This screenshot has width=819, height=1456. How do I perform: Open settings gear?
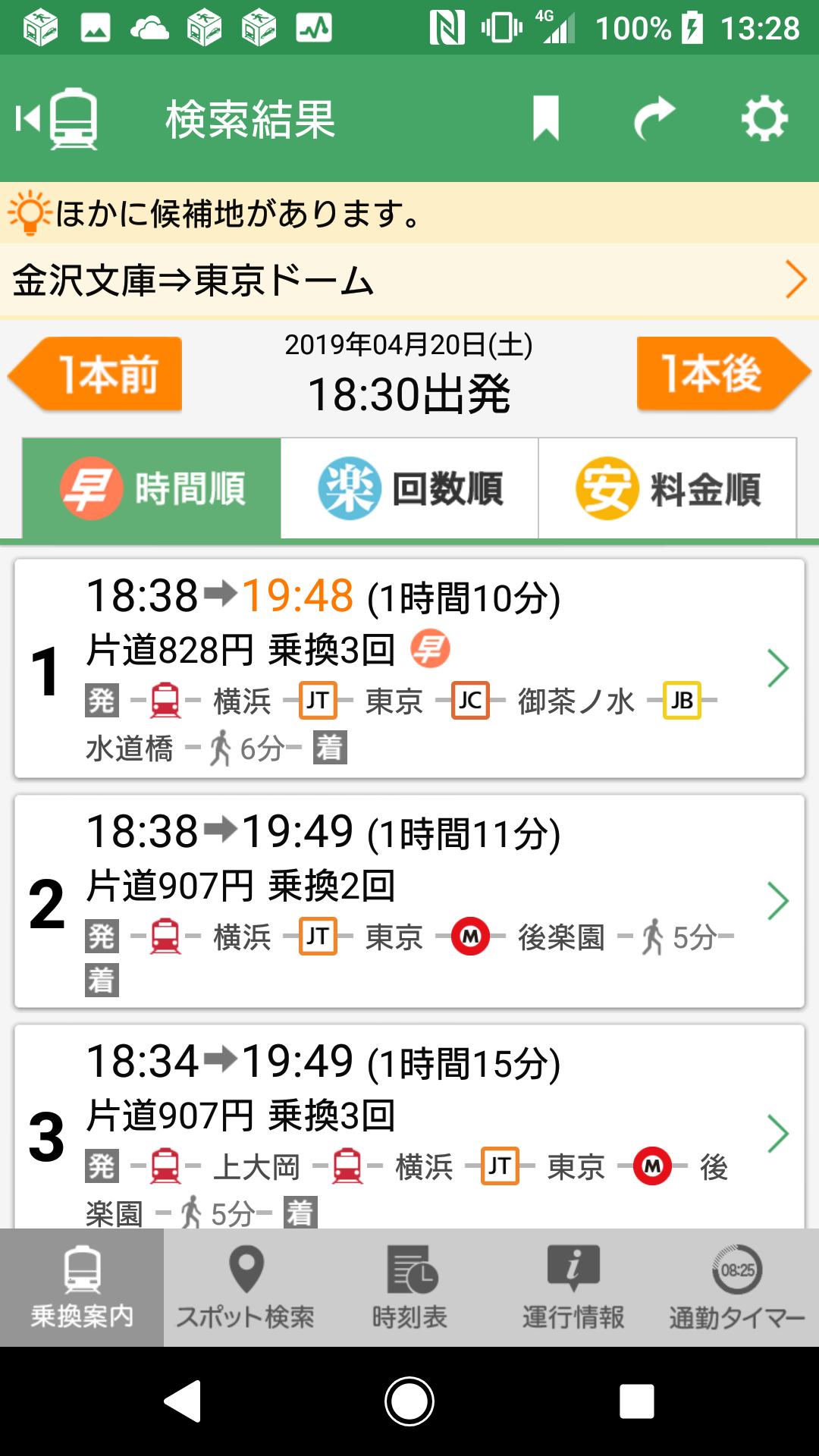point(764,118)
